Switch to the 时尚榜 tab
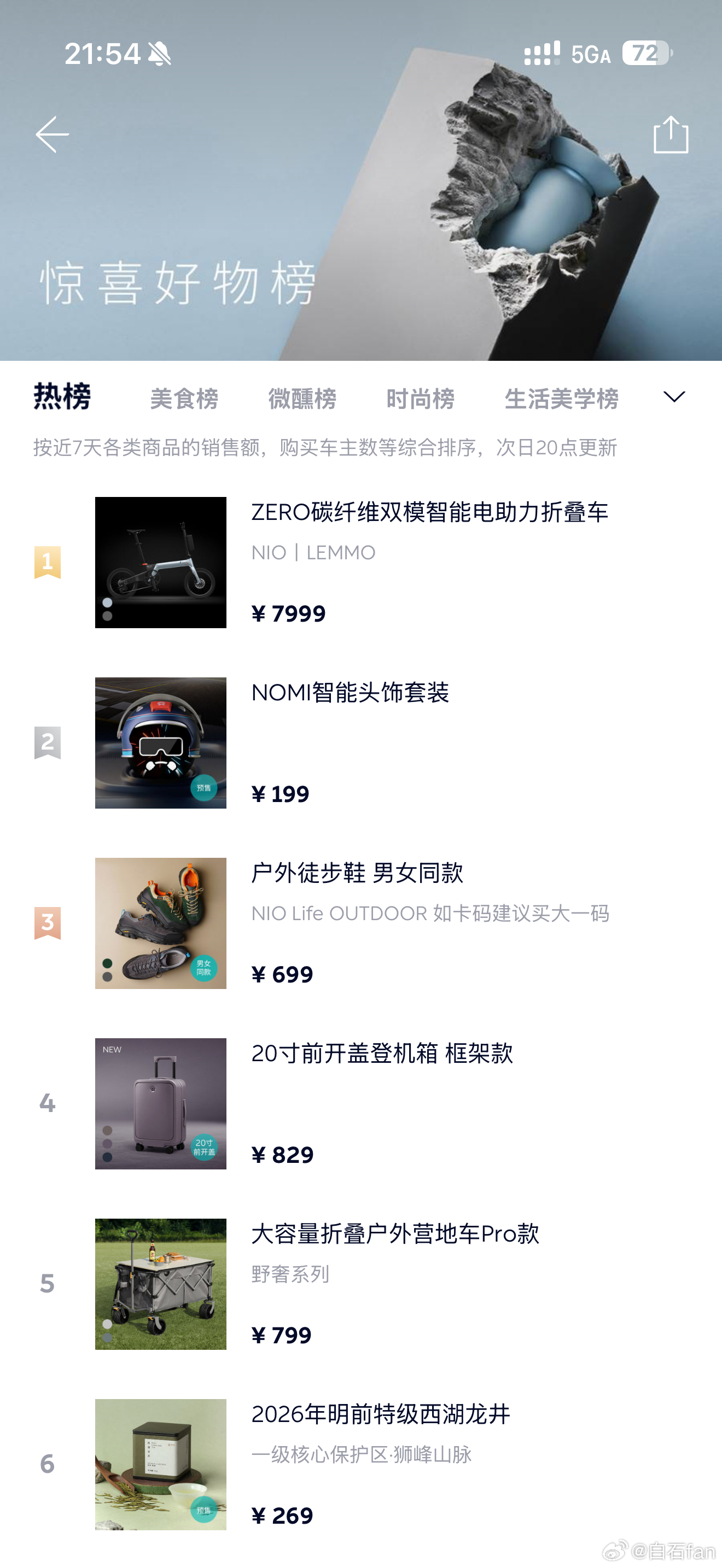 [x=421, y=399]
